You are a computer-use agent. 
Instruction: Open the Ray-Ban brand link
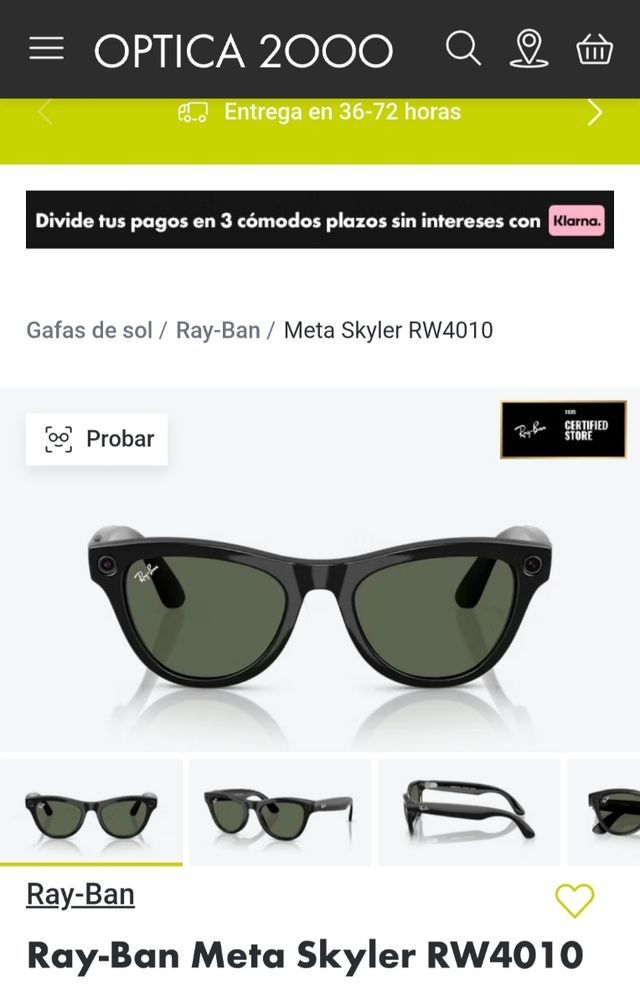click(80, 894)
